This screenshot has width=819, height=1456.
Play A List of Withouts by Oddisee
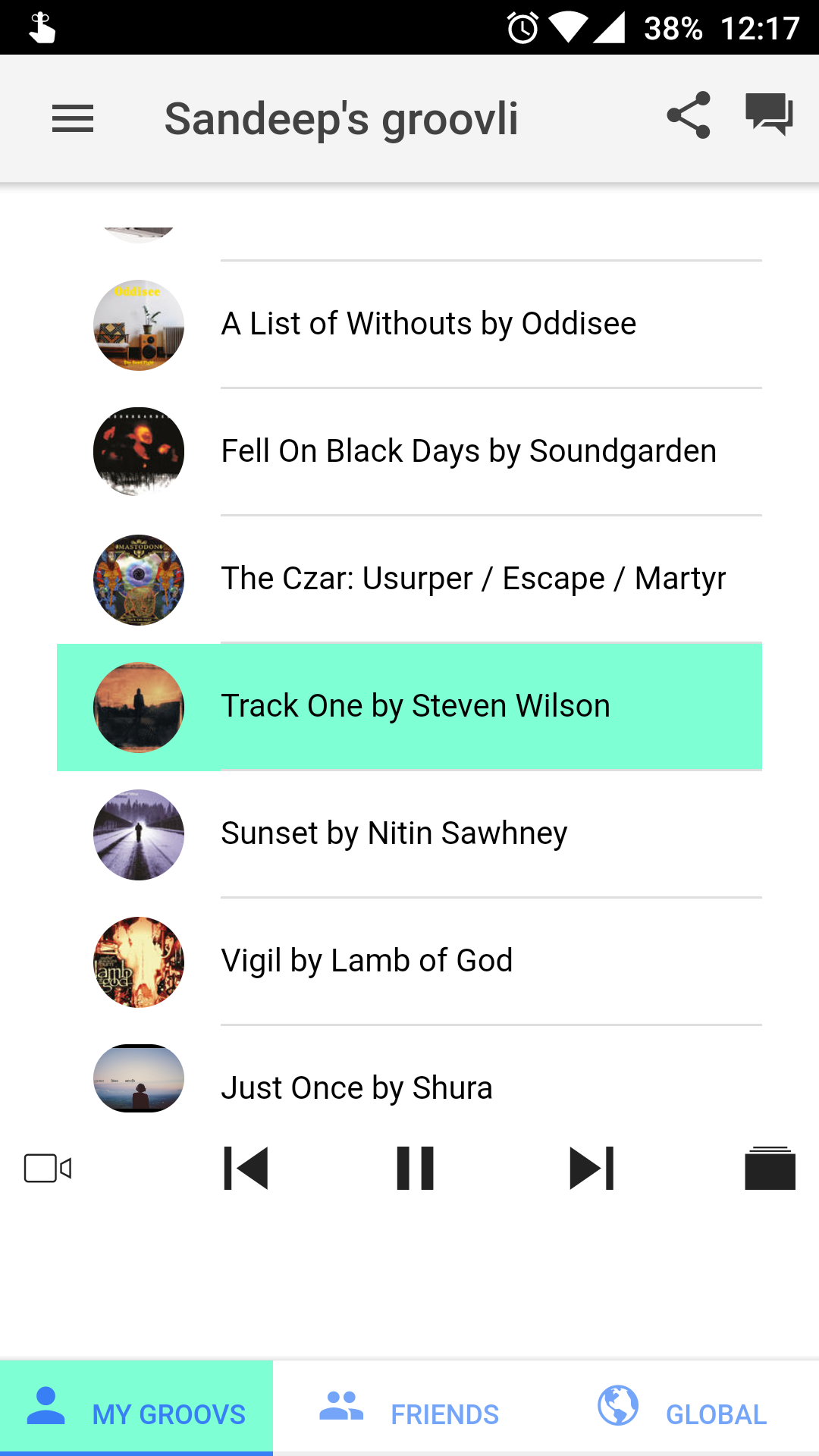pyautogui.click(x=428, y=325)
